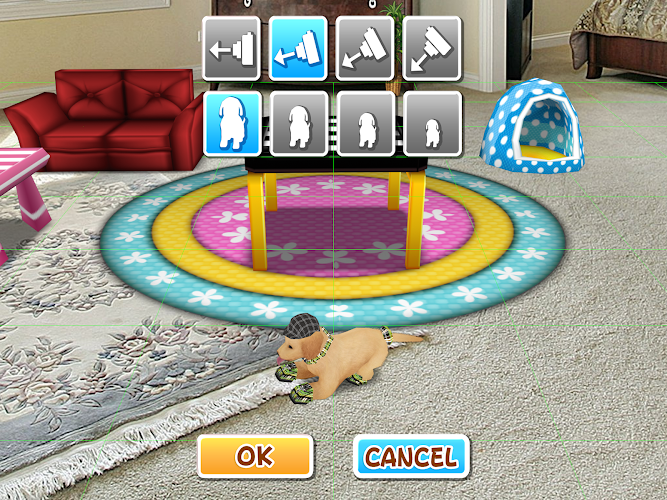Screen dimensions: 667x500
Task: Pick the steepest downward camera angle
Action: coord(432,48)
